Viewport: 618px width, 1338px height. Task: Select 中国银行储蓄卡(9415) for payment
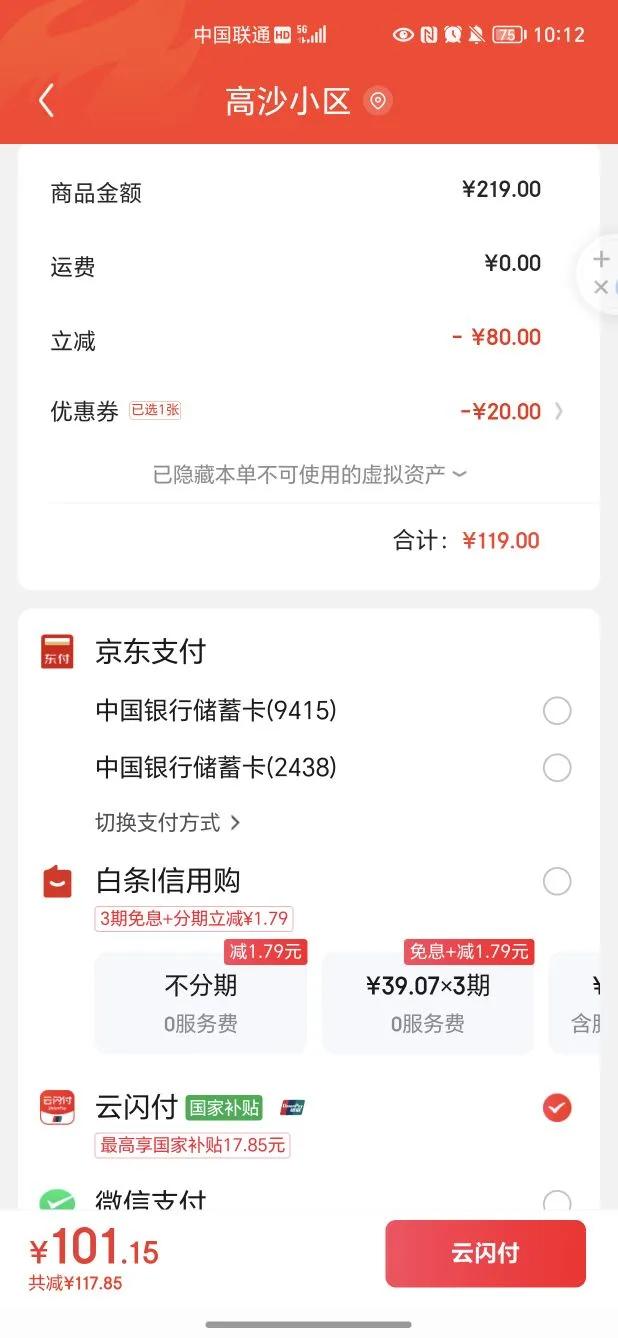[x=556, y=711]
